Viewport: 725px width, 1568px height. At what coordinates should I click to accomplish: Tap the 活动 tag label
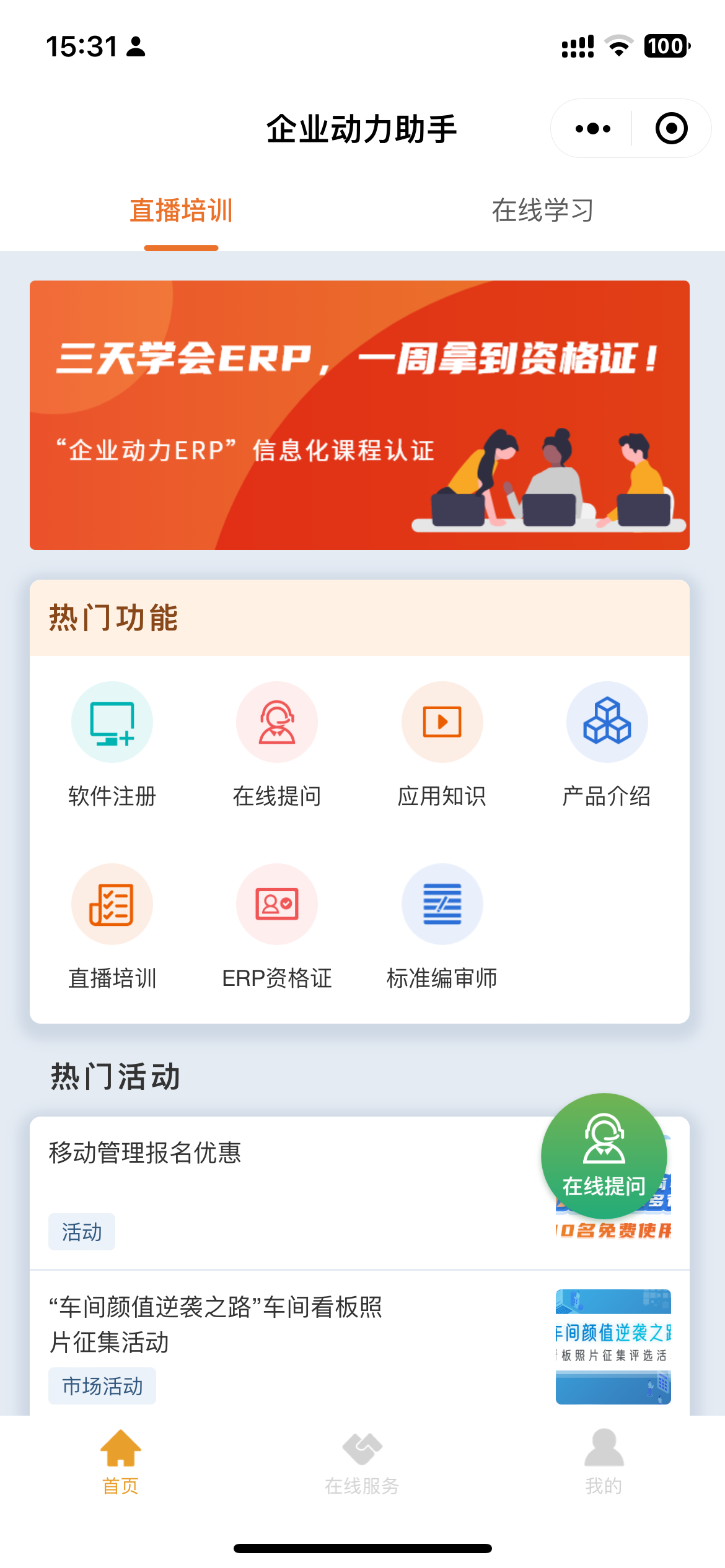81,1231
